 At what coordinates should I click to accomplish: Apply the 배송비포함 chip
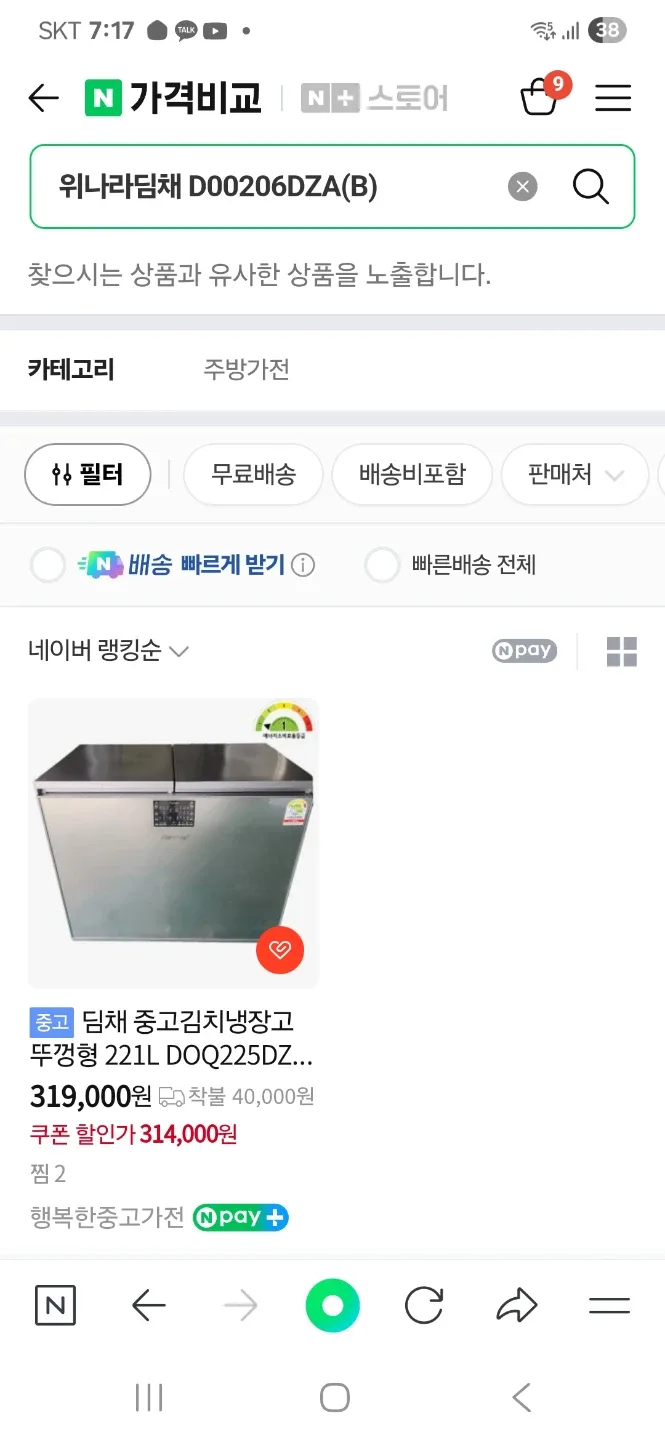(x=412, y=474)
